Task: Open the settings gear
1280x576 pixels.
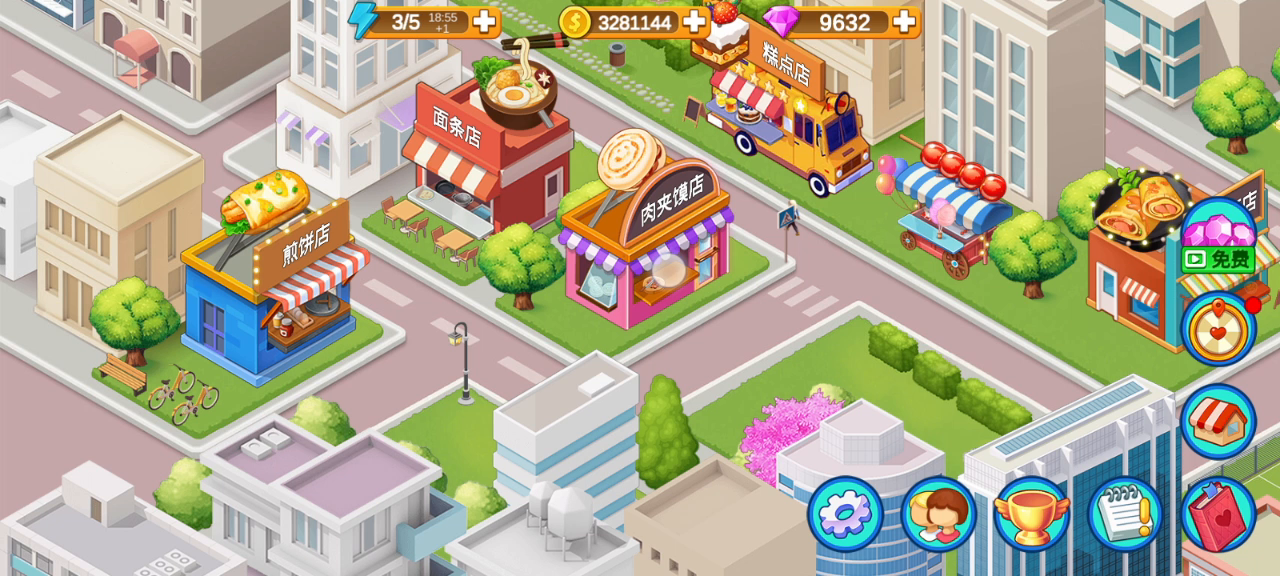Action: pyautogui.click(x=845, y=514)
